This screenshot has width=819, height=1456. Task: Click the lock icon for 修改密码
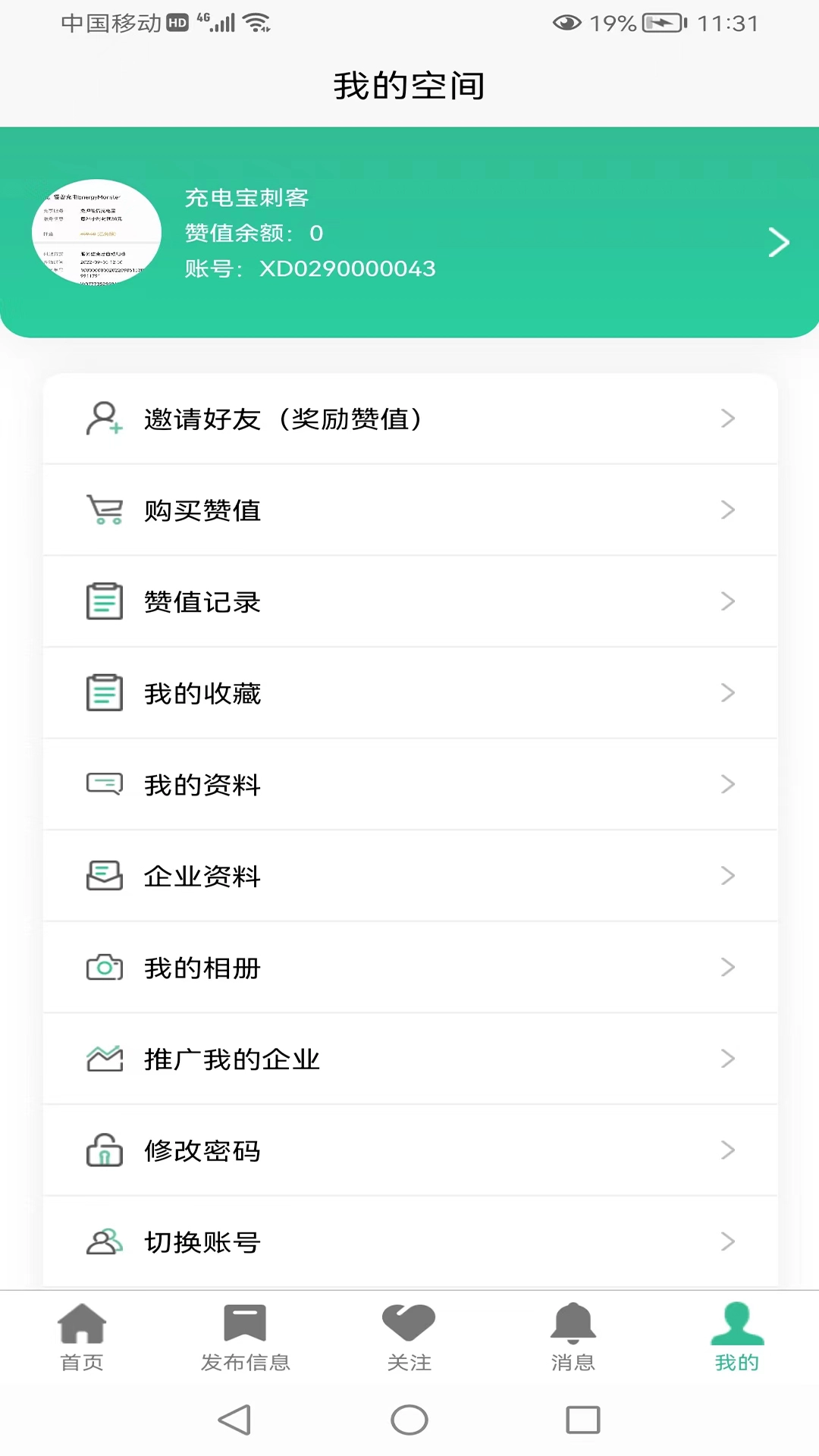point(104,1150)
